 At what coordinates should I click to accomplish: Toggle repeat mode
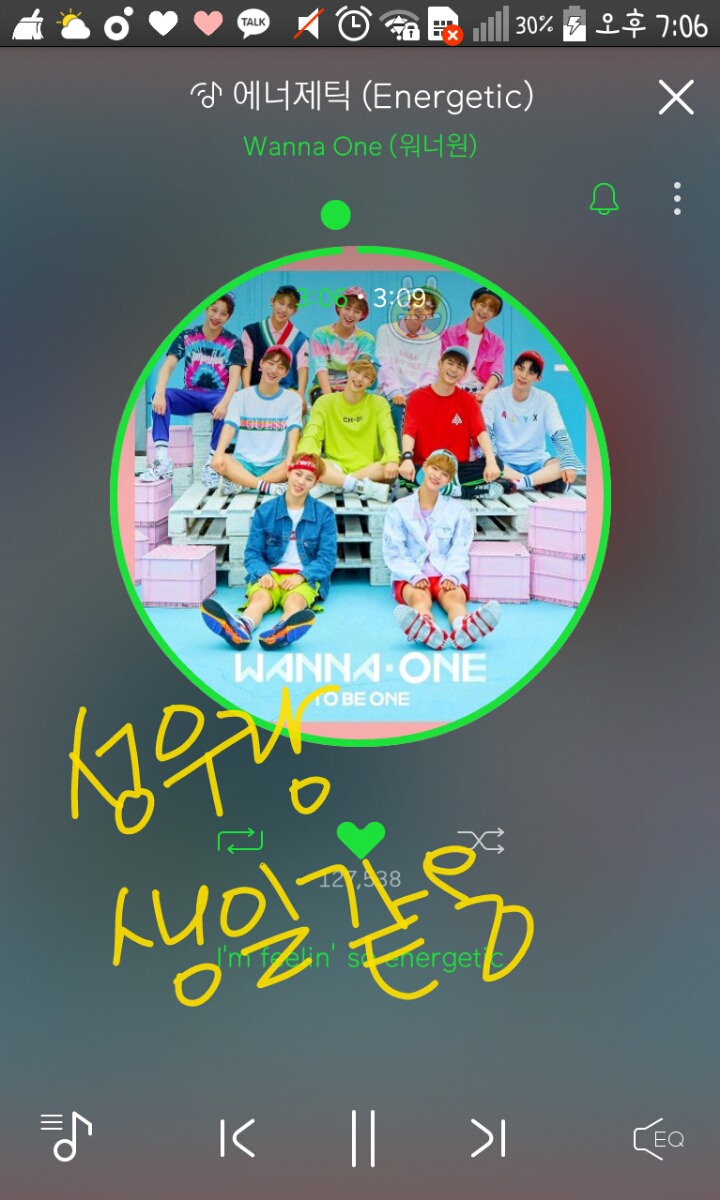point(240,841)
